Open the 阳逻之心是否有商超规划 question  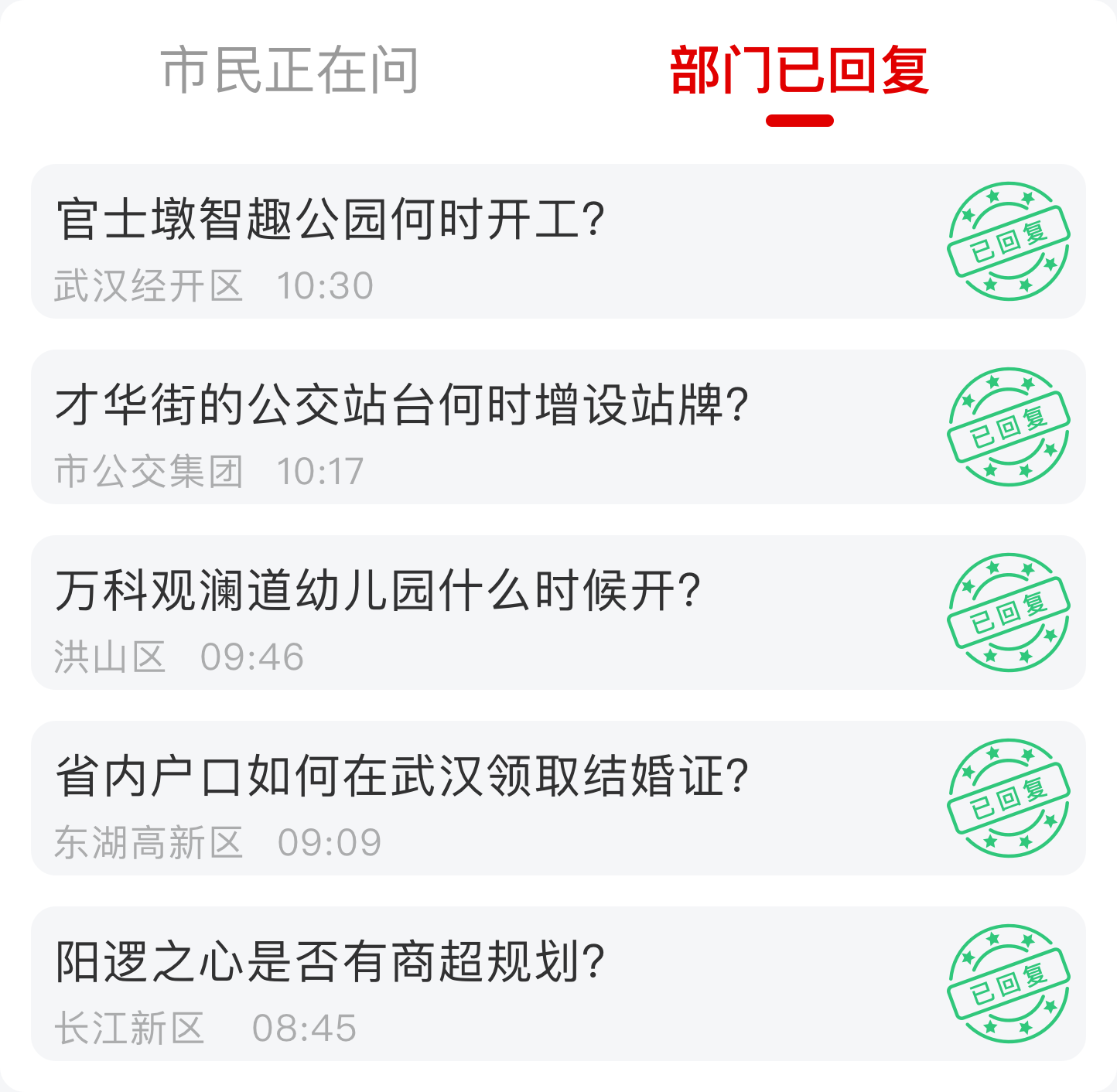tap(330, 962)
